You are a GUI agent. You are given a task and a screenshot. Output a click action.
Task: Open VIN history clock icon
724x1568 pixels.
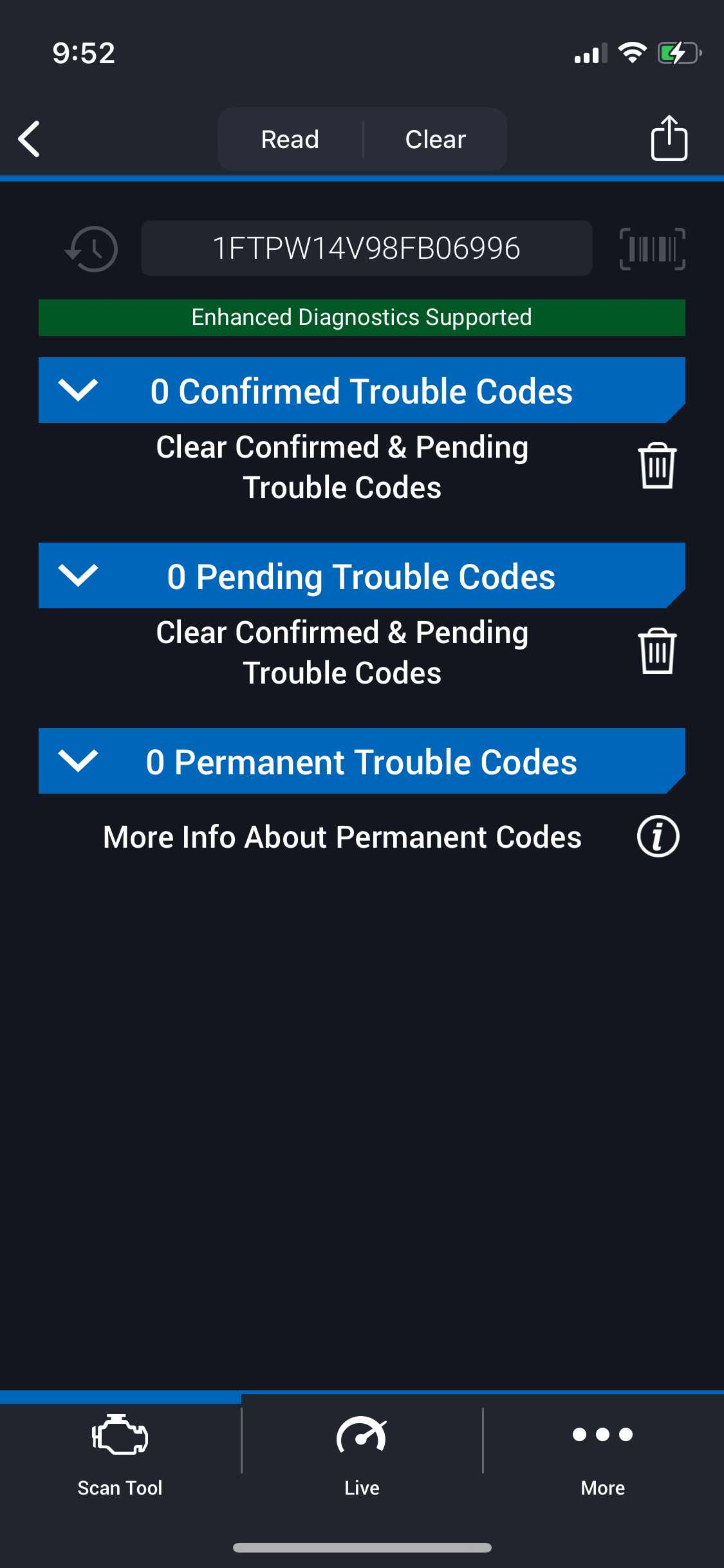tap(92, 249)
